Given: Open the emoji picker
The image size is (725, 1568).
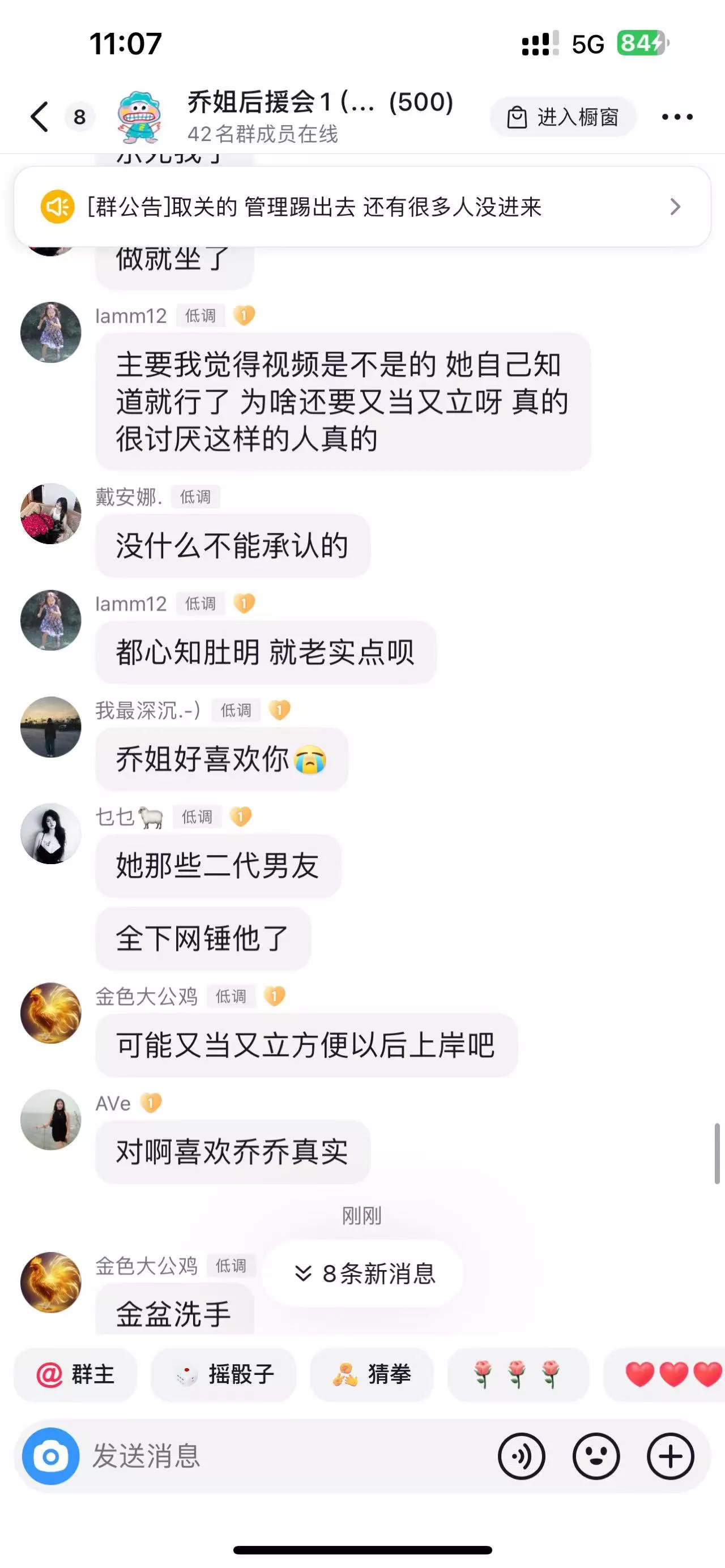Looking at the screenshot, I should coord(596,1456).
